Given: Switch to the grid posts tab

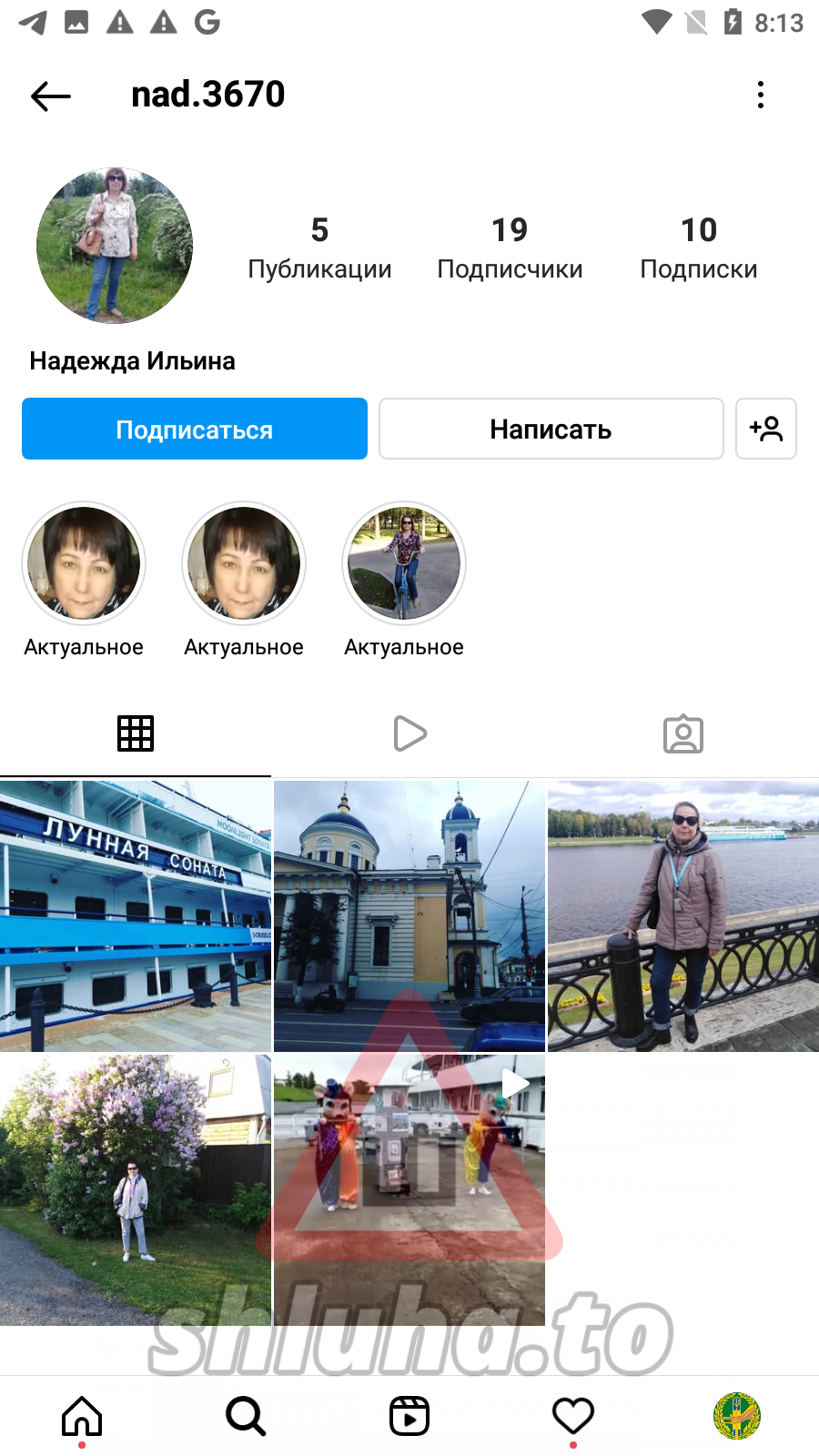Looking at the screenshot, I should [x=136, y=733].
